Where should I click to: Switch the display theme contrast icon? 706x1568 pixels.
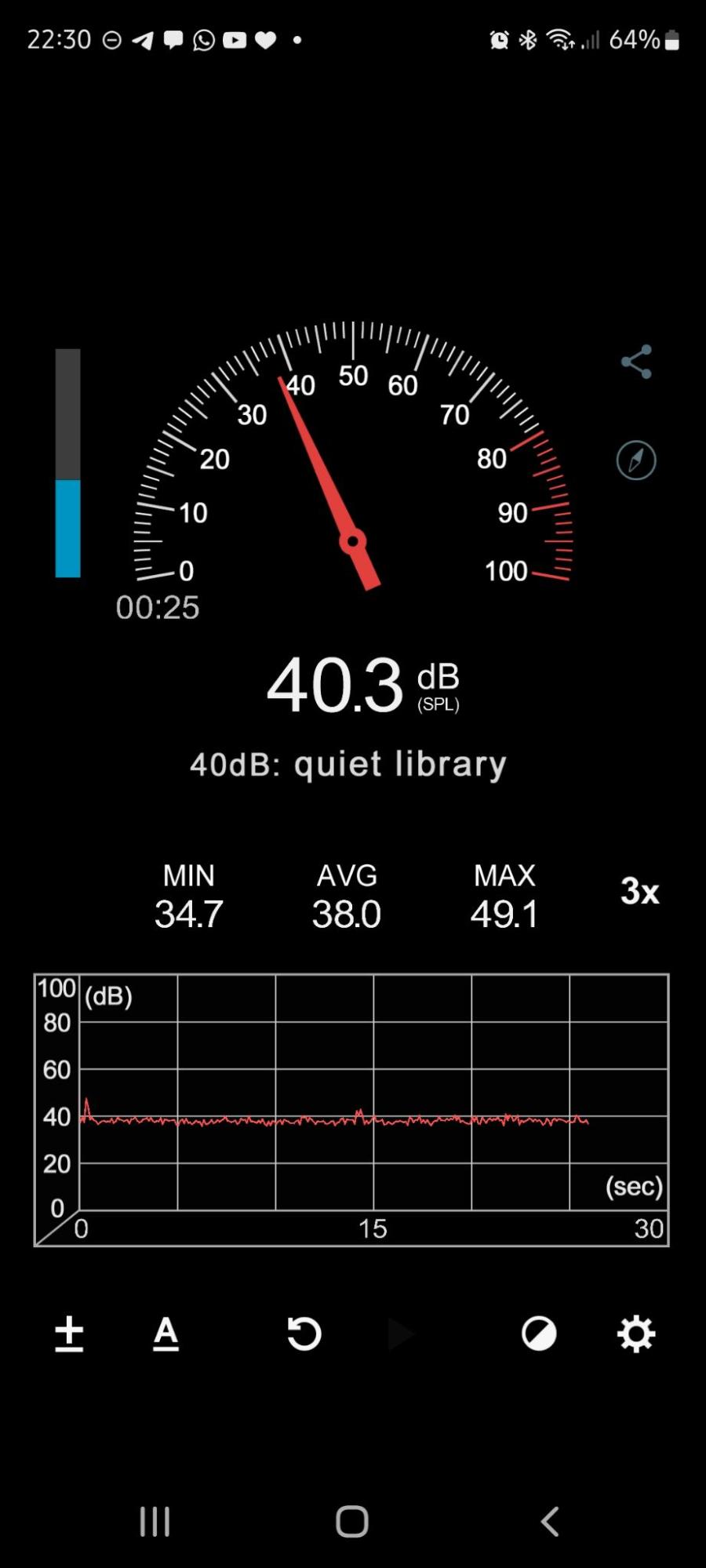click(539, 1333)
